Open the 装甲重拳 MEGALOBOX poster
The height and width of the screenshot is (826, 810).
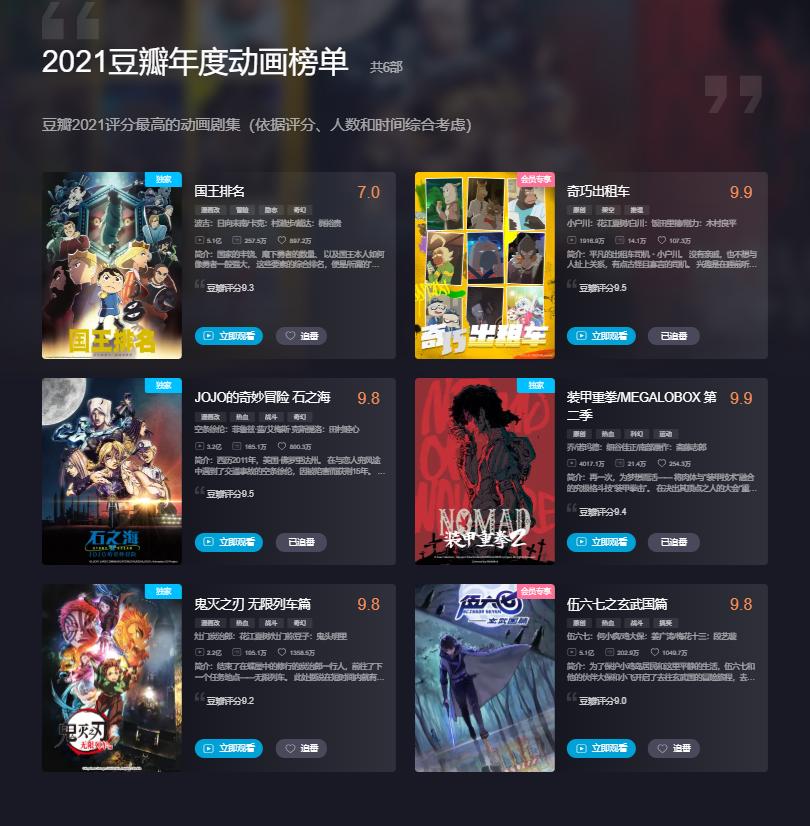[x=485, y=471]
